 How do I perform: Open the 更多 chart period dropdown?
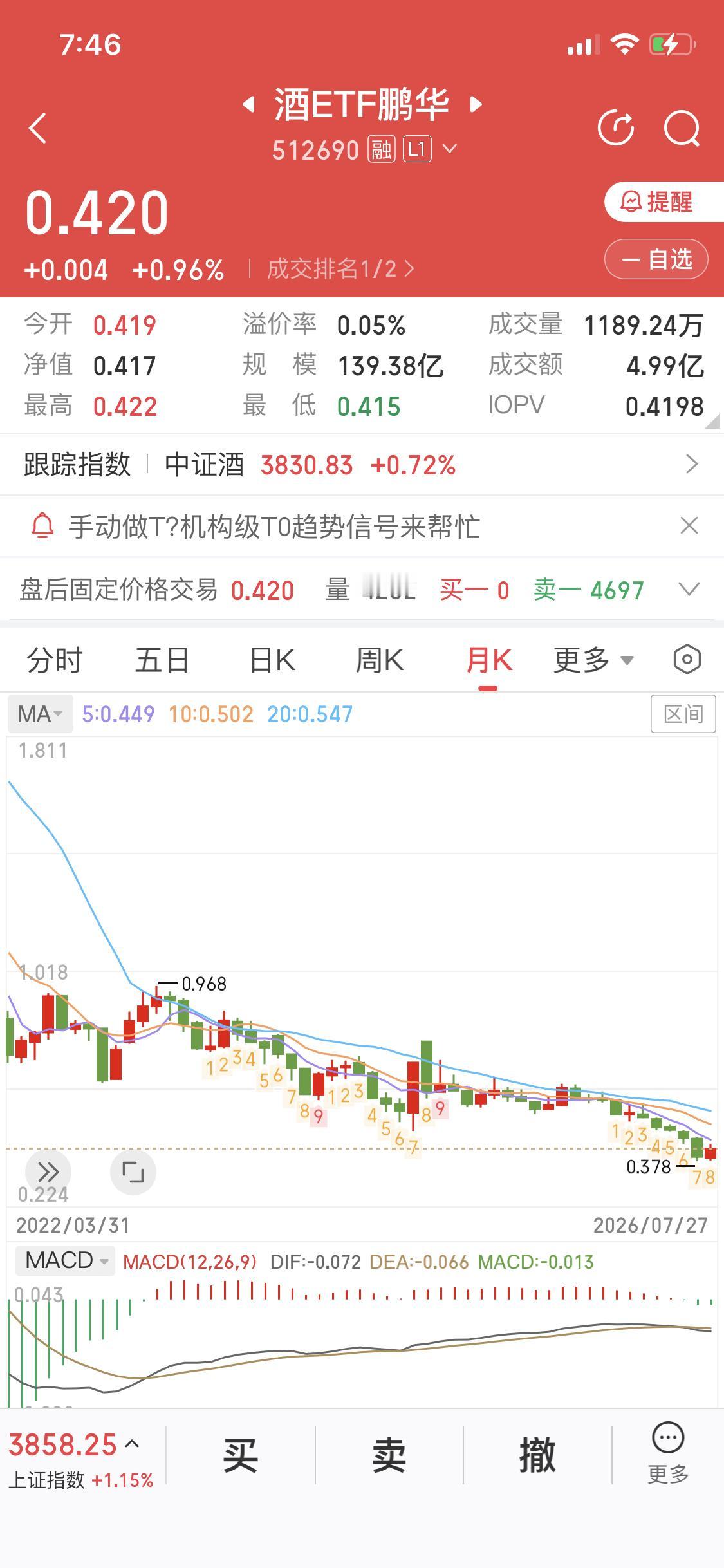(593, 660)
